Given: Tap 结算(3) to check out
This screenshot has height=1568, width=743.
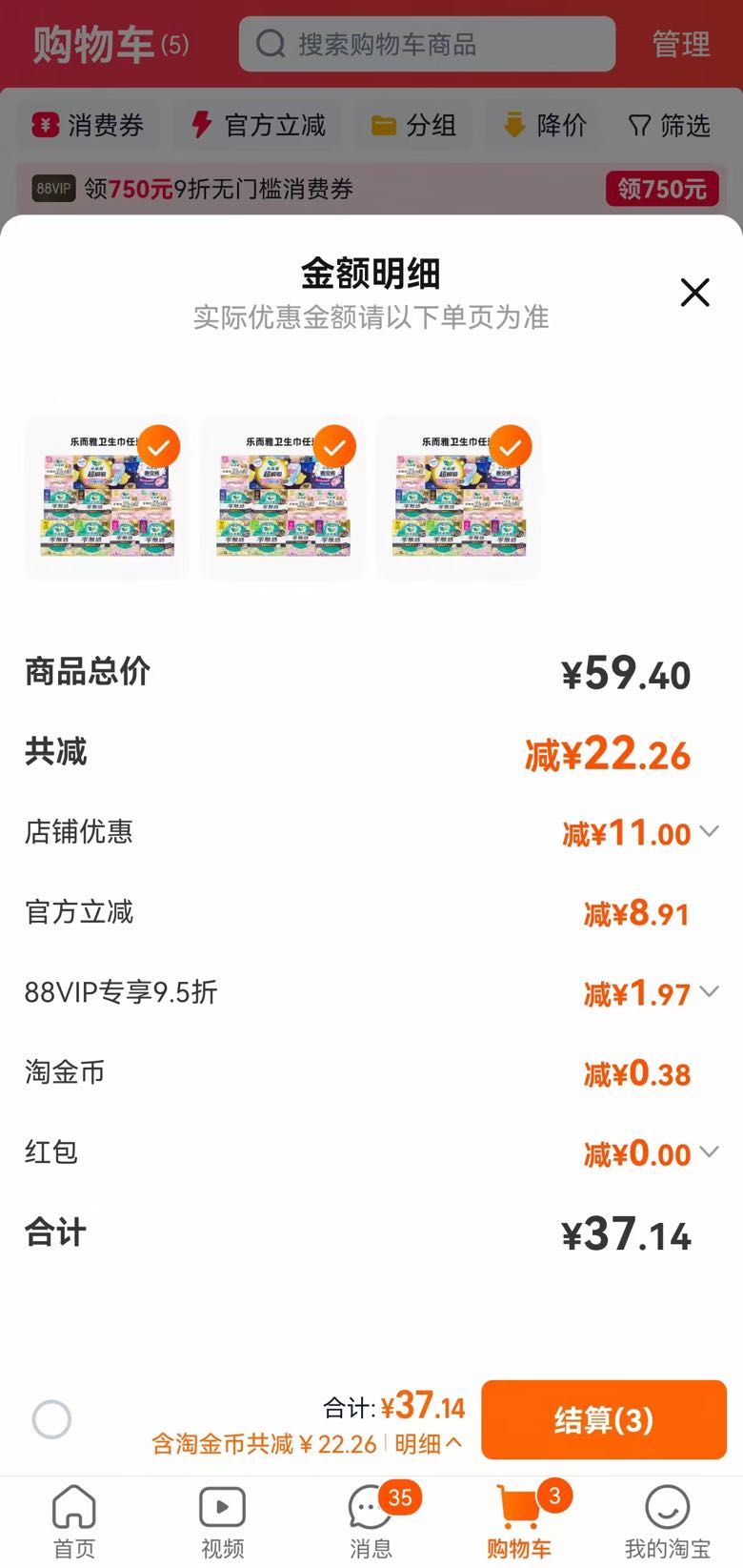Looking at the screenshot, I should pos(604,1420).
